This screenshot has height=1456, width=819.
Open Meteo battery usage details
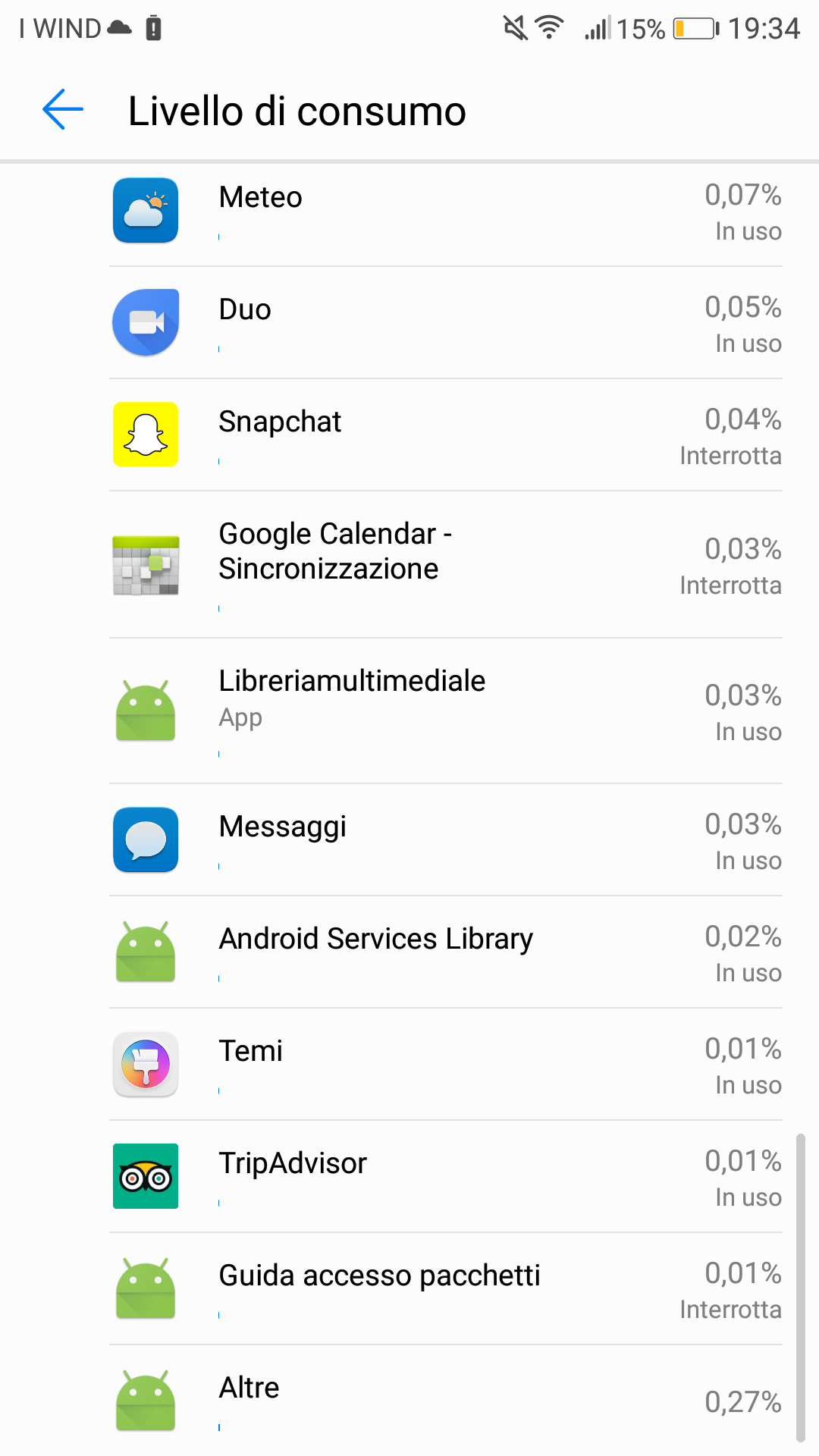click(446, 211)
